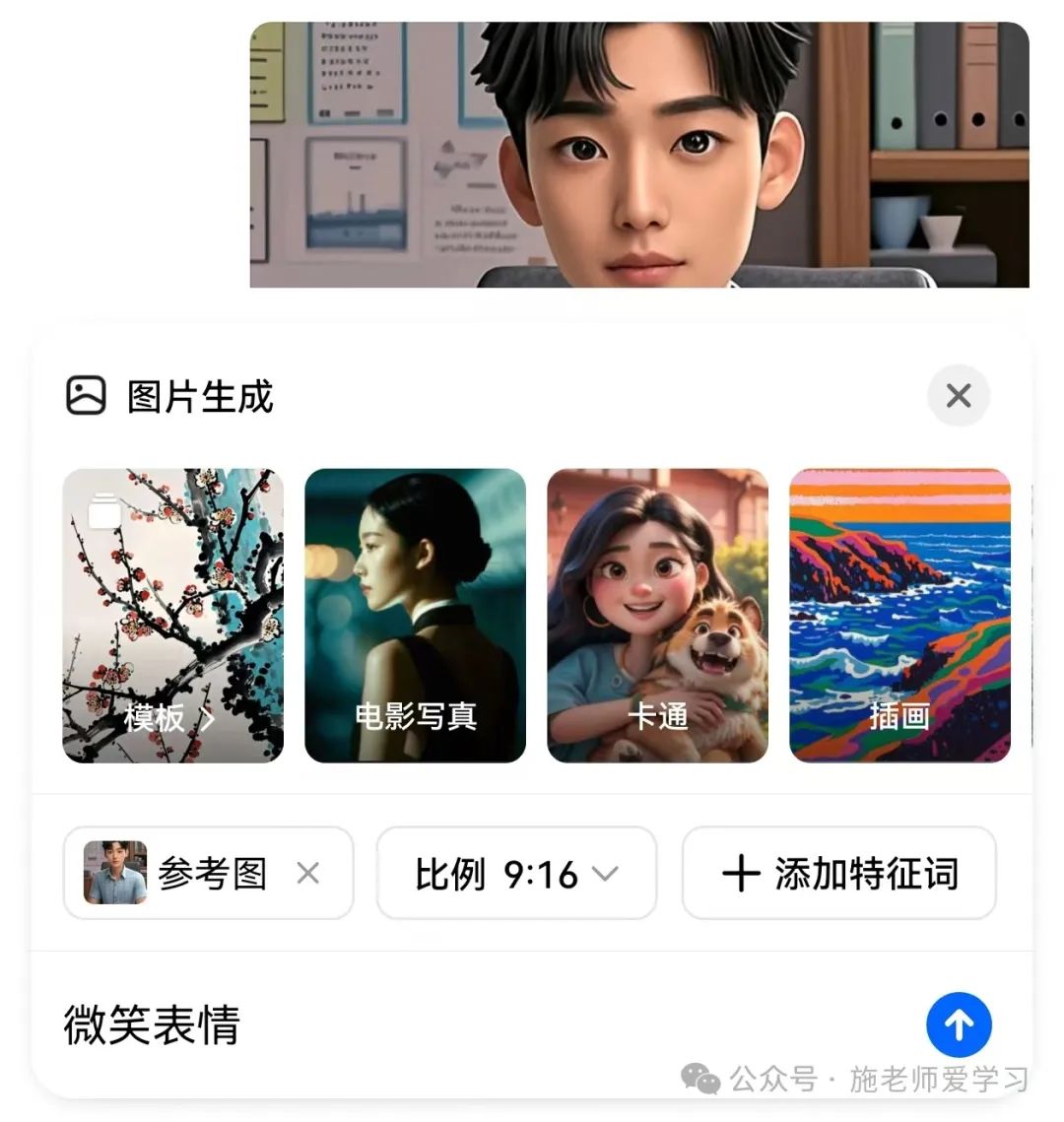Expand the 比例 9:16 ratio dropdown
The height and width of the screenshot is (1122, 1064).
tap(516, 874)
